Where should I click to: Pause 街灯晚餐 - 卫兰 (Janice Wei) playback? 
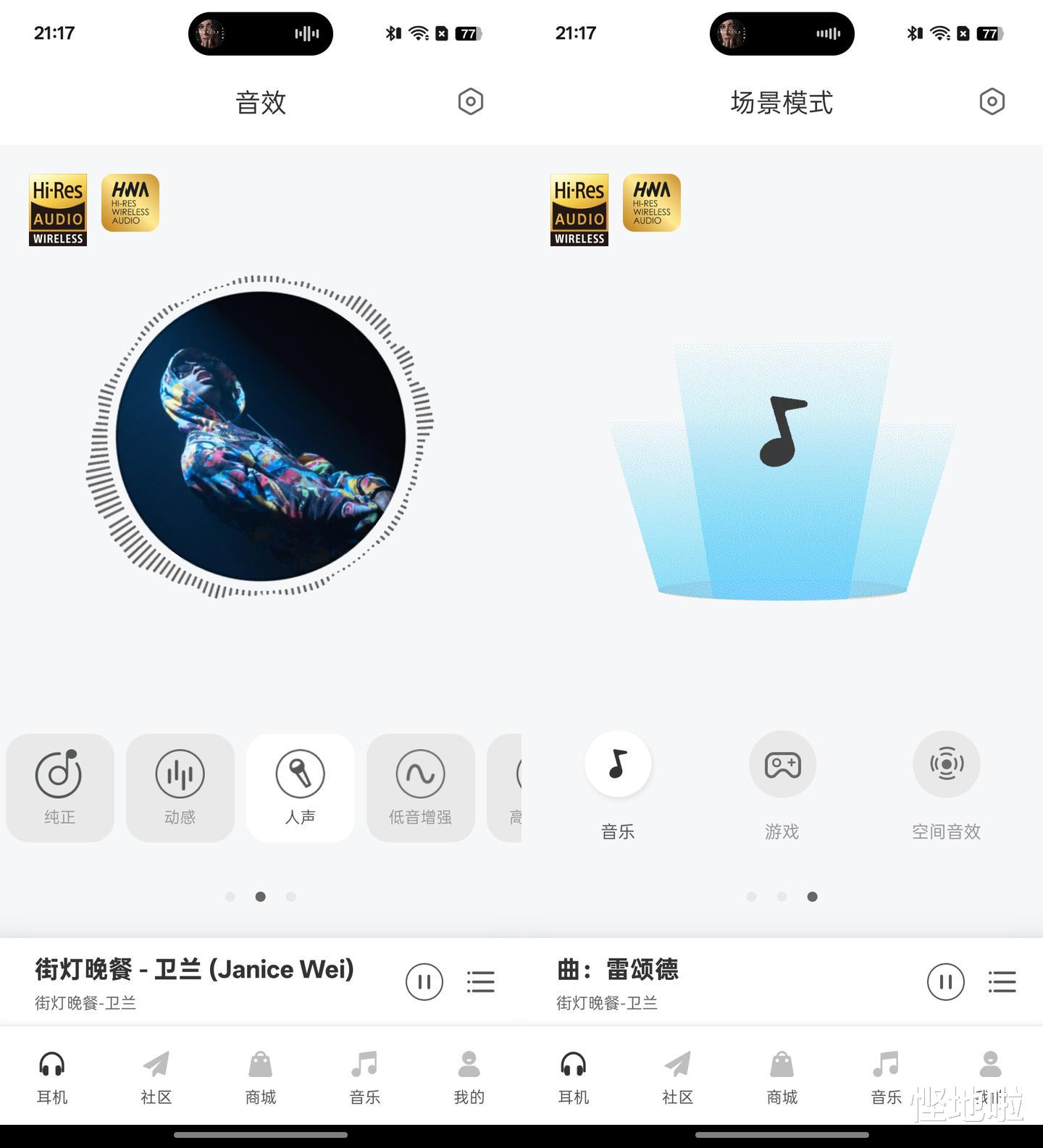tap(424, 982)
